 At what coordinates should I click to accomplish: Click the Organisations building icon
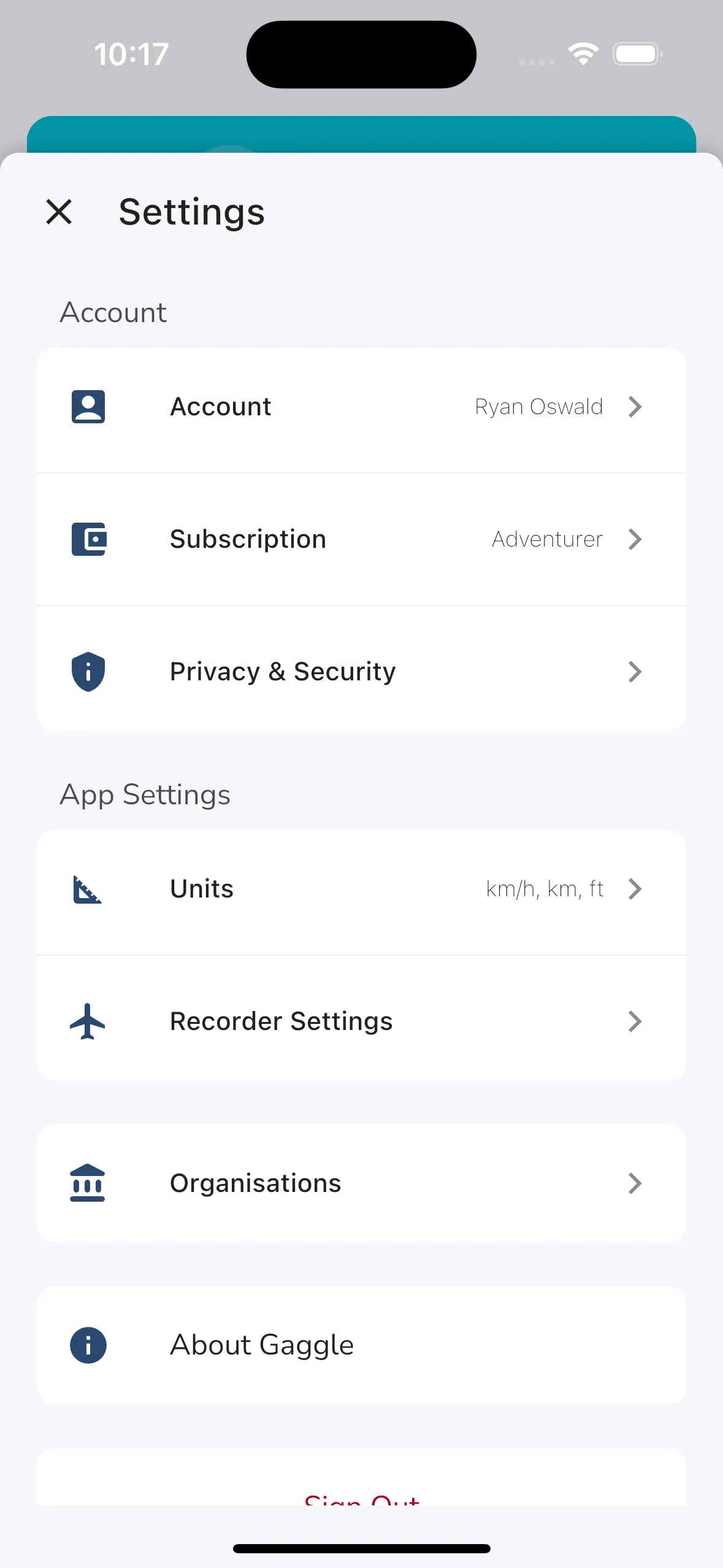pos(88,1183)
